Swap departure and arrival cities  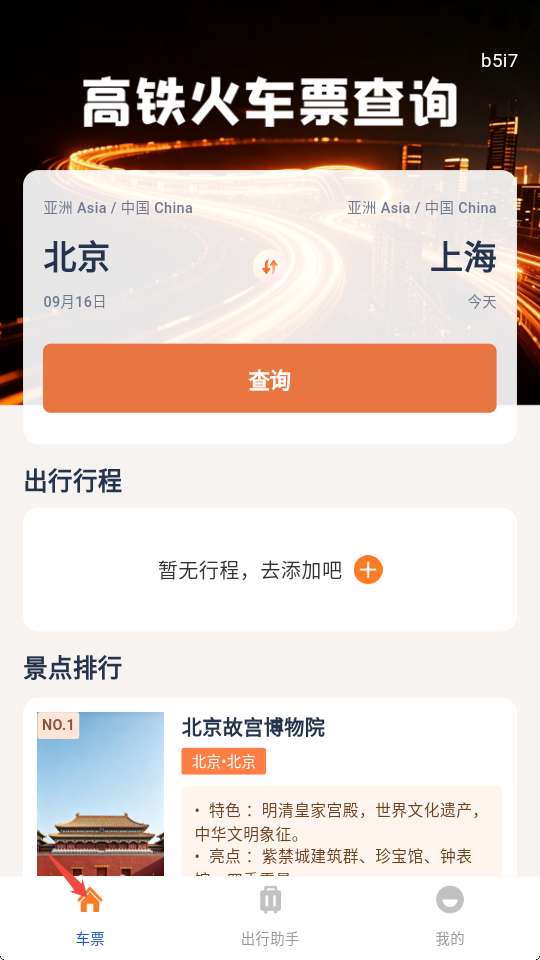pos(269,266)
